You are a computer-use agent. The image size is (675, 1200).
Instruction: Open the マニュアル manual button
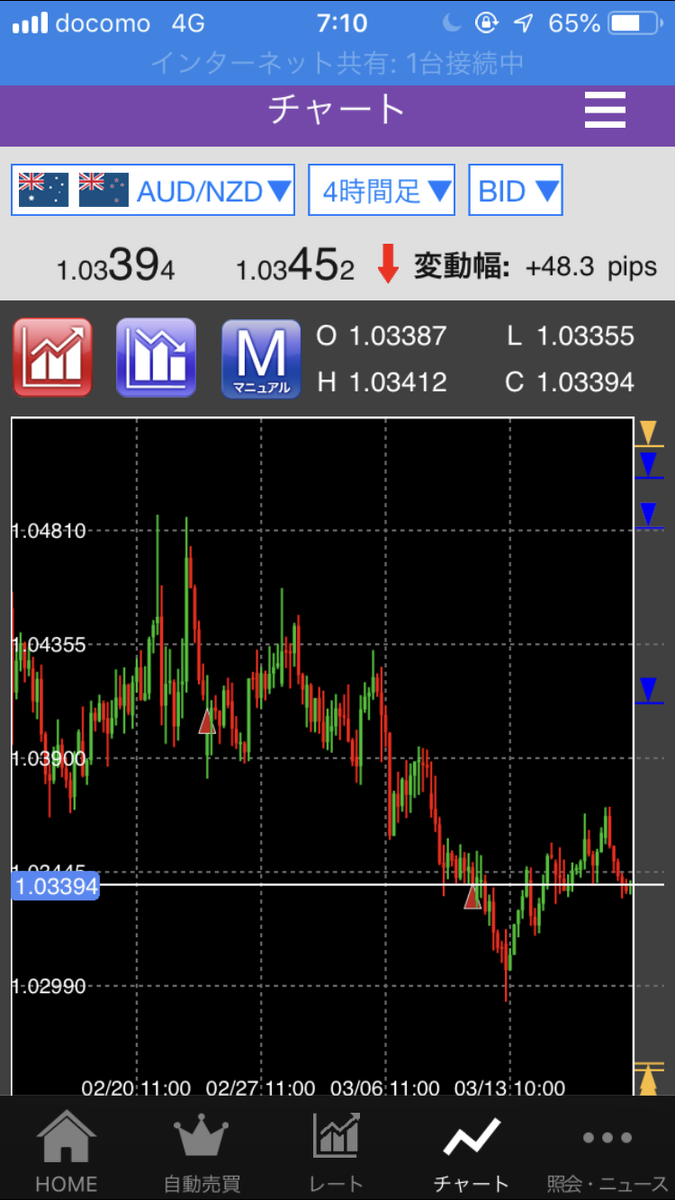coord(260,358)
